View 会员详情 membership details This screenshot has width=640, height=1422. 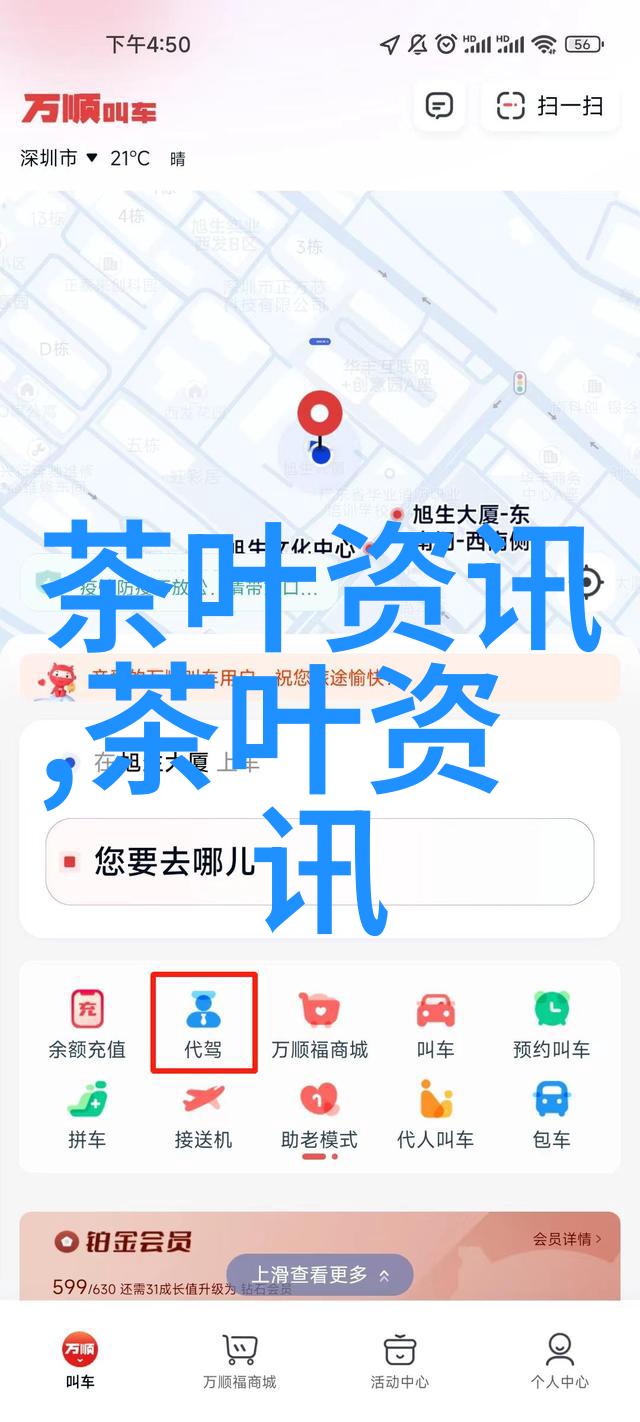pos(567,1239)
